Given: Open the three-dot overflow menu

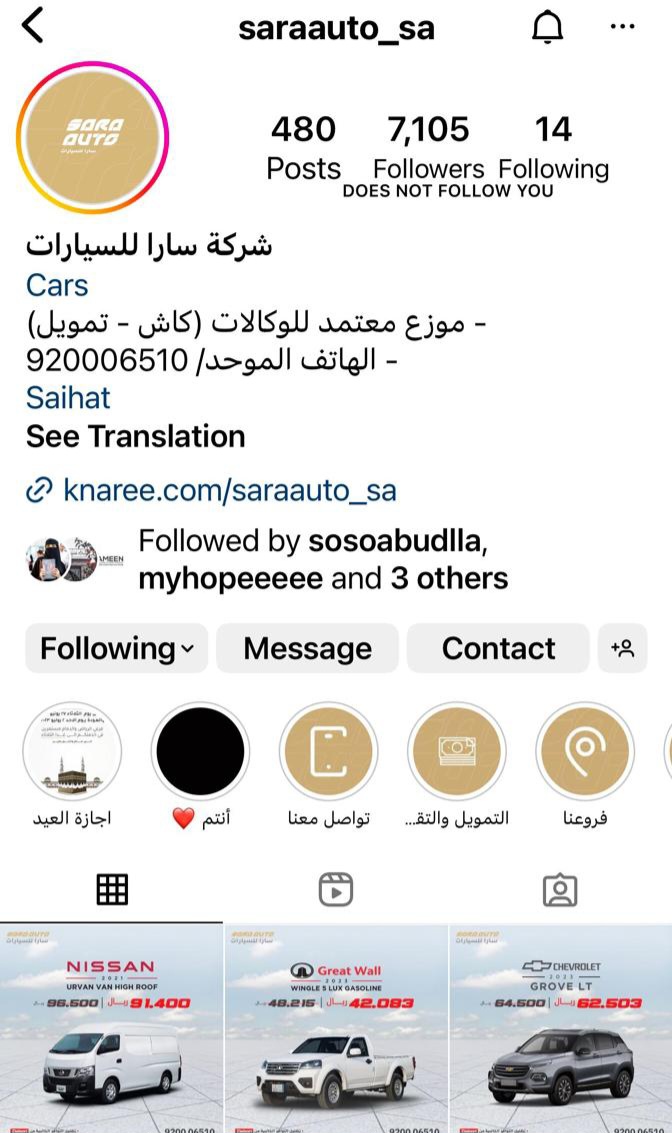Looking at the screenshot, I should coord(622,28).
